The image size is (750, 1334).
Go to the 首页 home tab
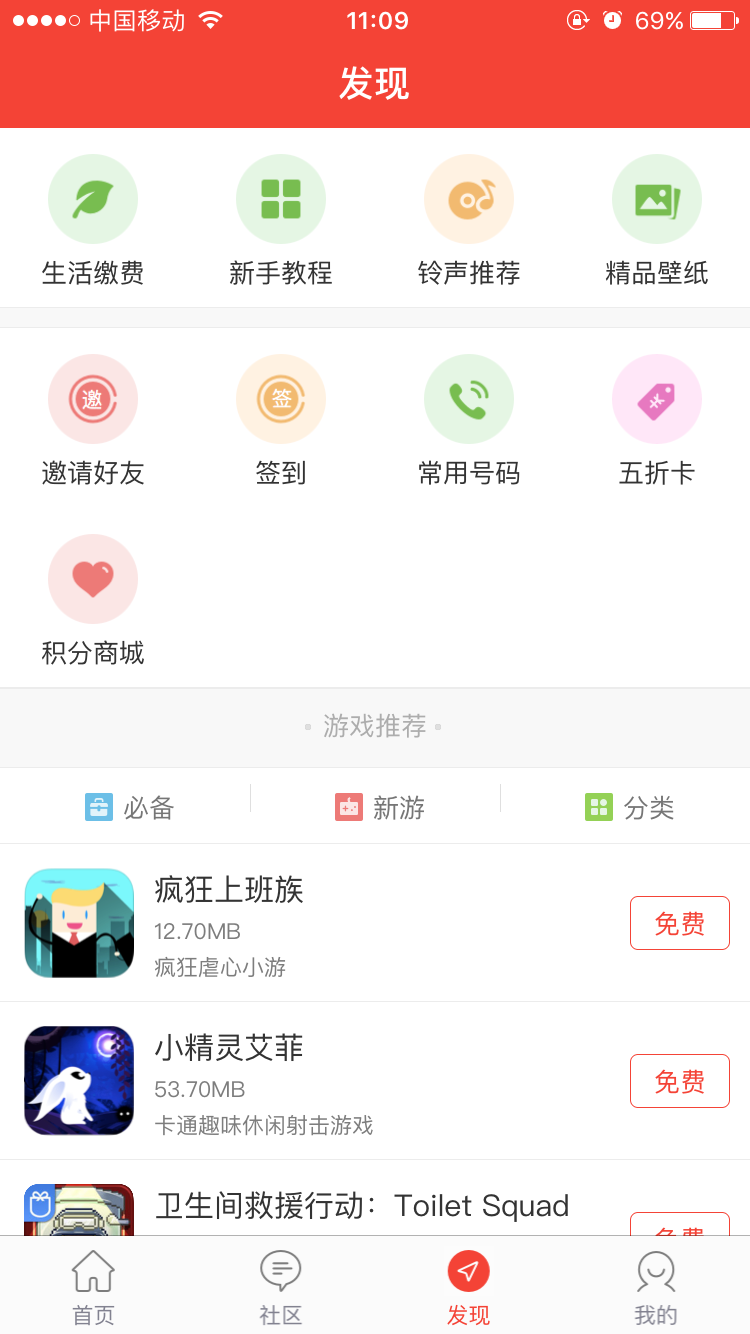[93, 1287]
